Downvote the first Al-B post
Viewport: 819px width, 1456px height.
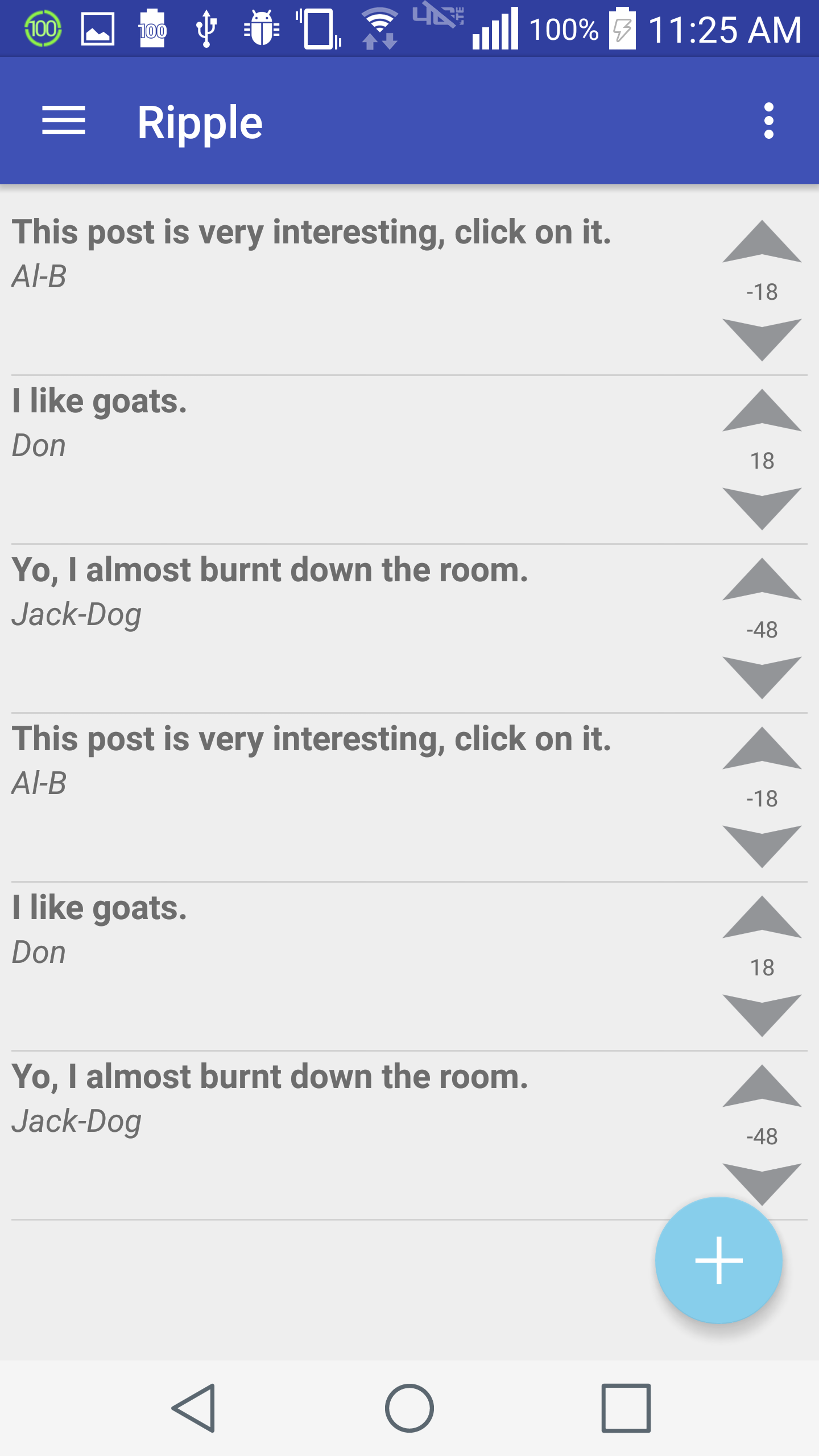[x=762, y=339]
